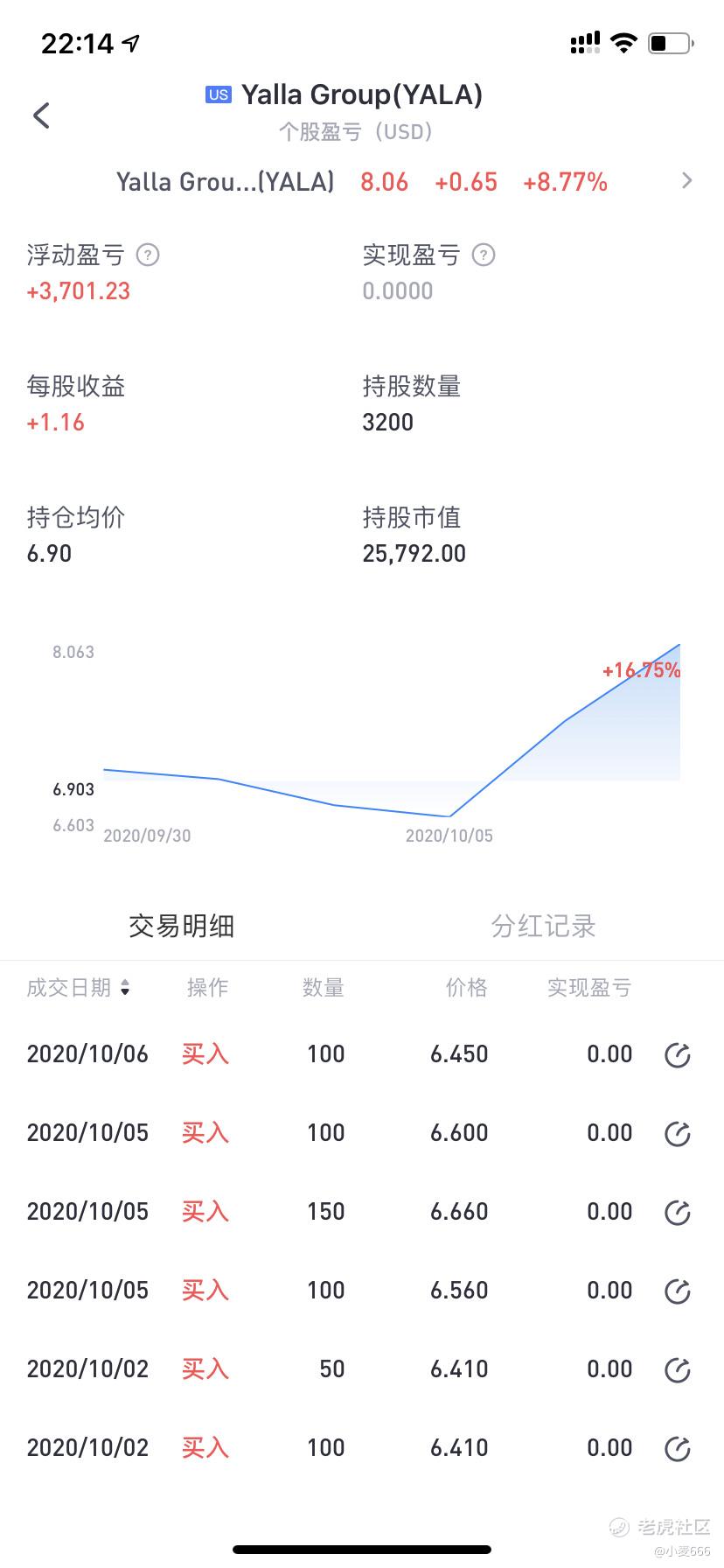This screenshot has height=1568, width=724.
Task: Share the 2020/10/06 trade at 6.450
Action: (x=678, y=1055)
